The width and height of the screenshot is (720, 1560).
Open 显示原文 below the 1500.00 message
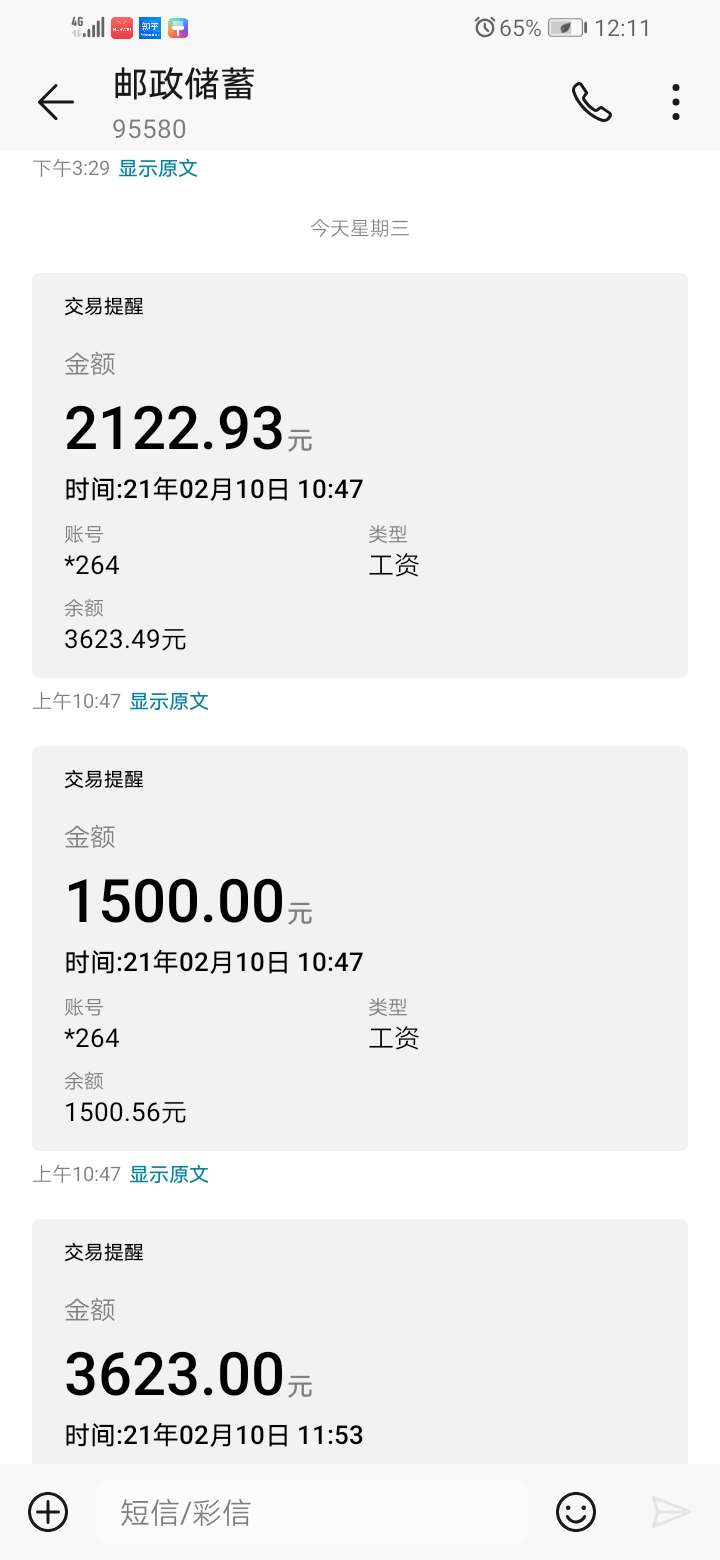168,1174
